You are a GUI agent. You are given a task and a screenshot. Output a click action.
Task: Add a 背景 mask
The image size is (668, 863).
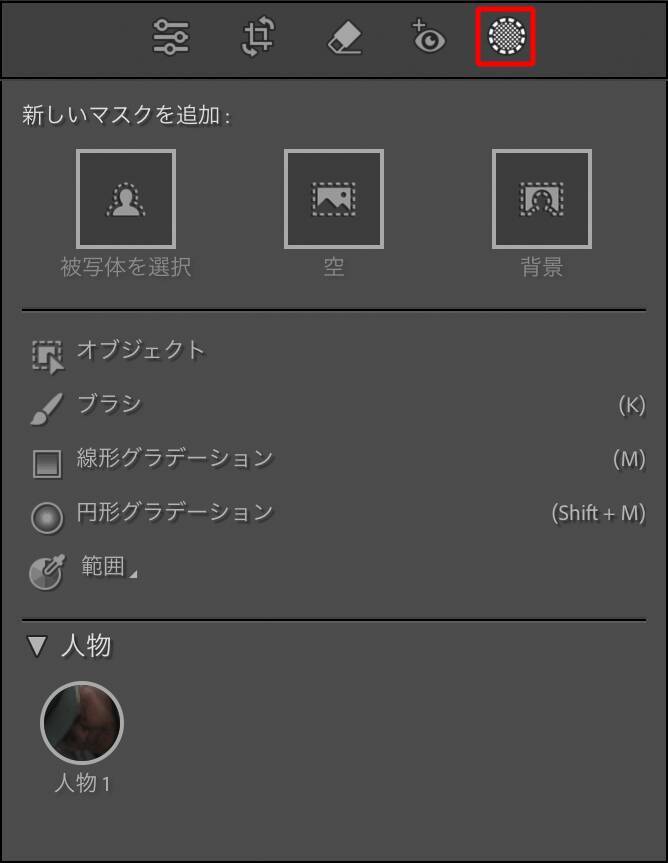[x=542, y=199]
